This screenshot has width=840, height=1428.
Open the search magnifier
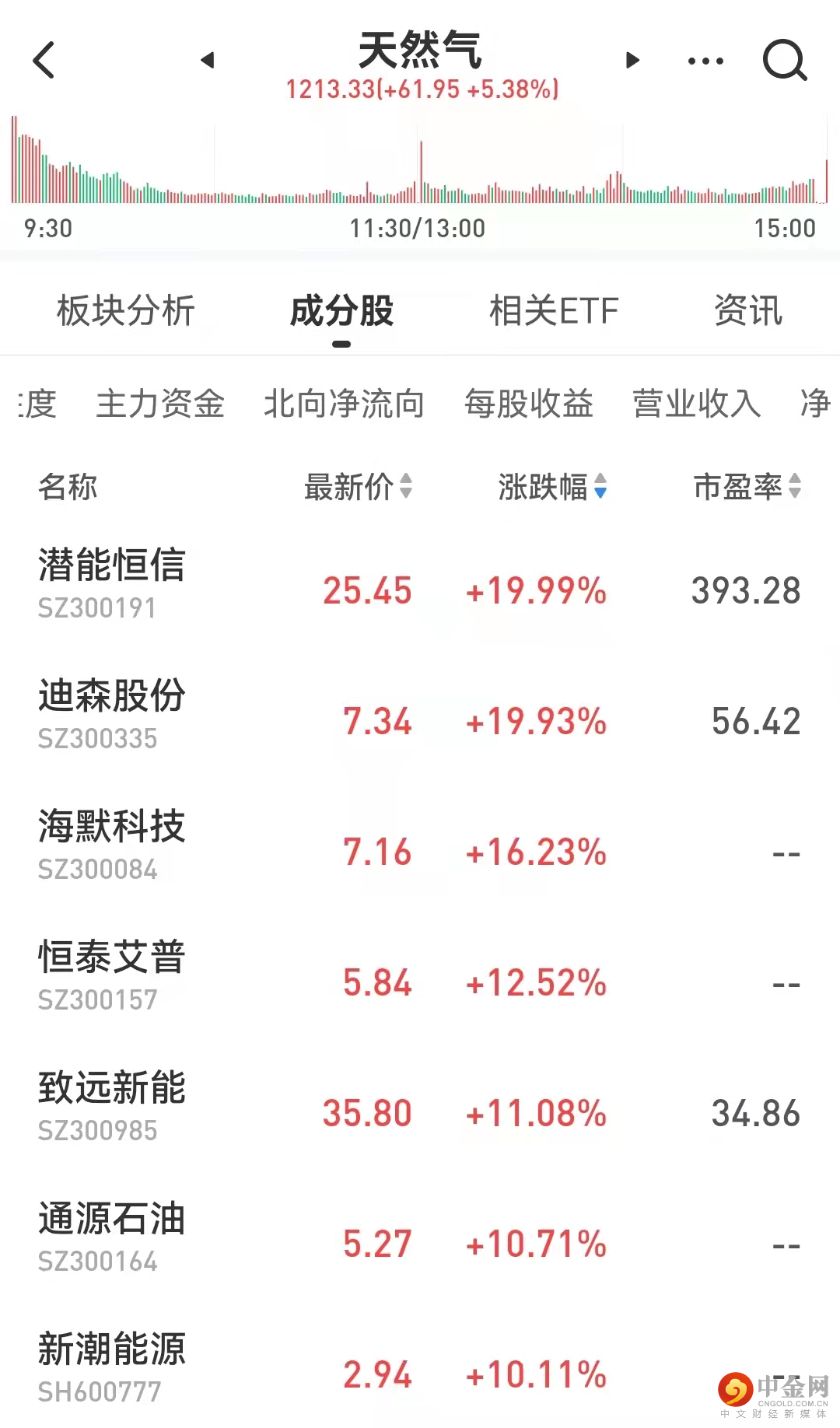click(x=784, y=60)
